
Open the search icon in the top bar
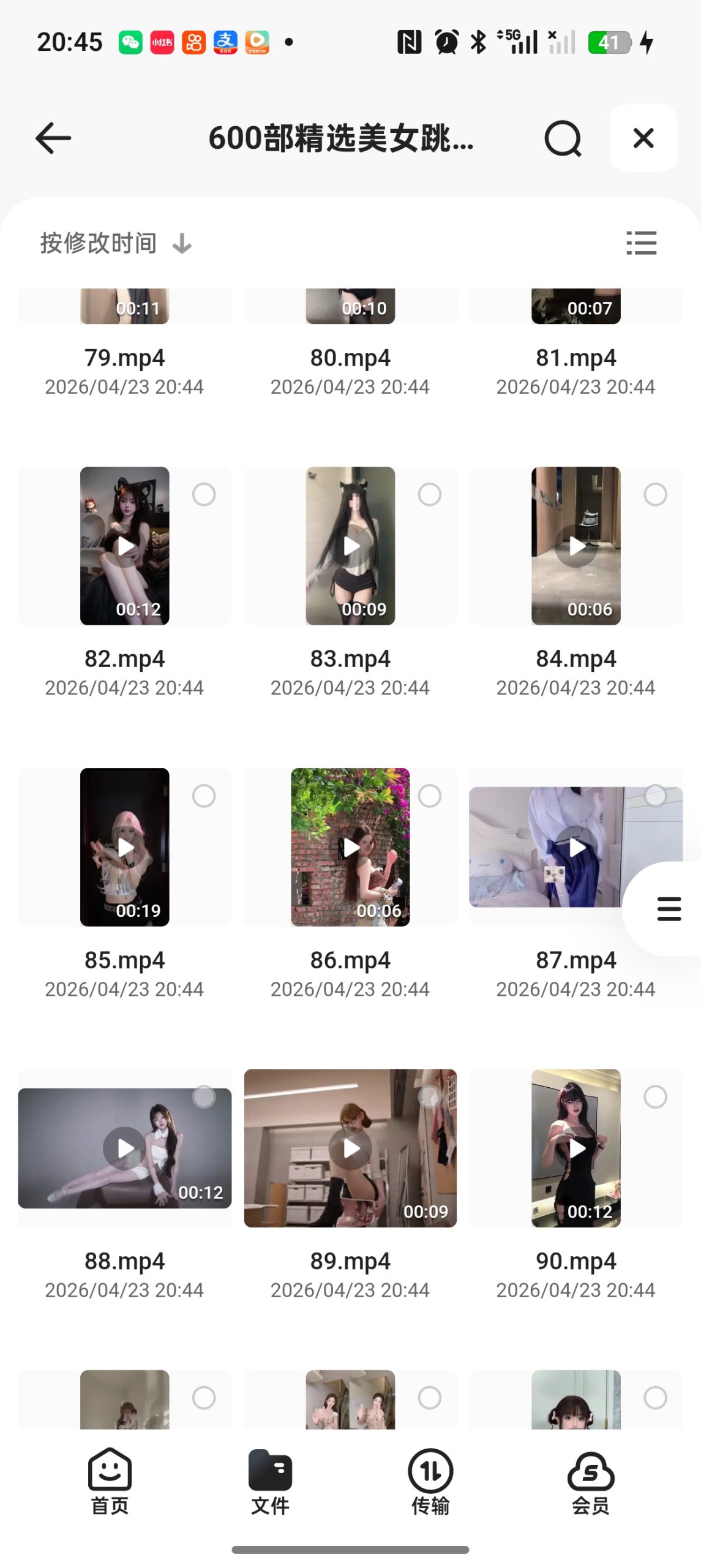[x=562, y=138]
